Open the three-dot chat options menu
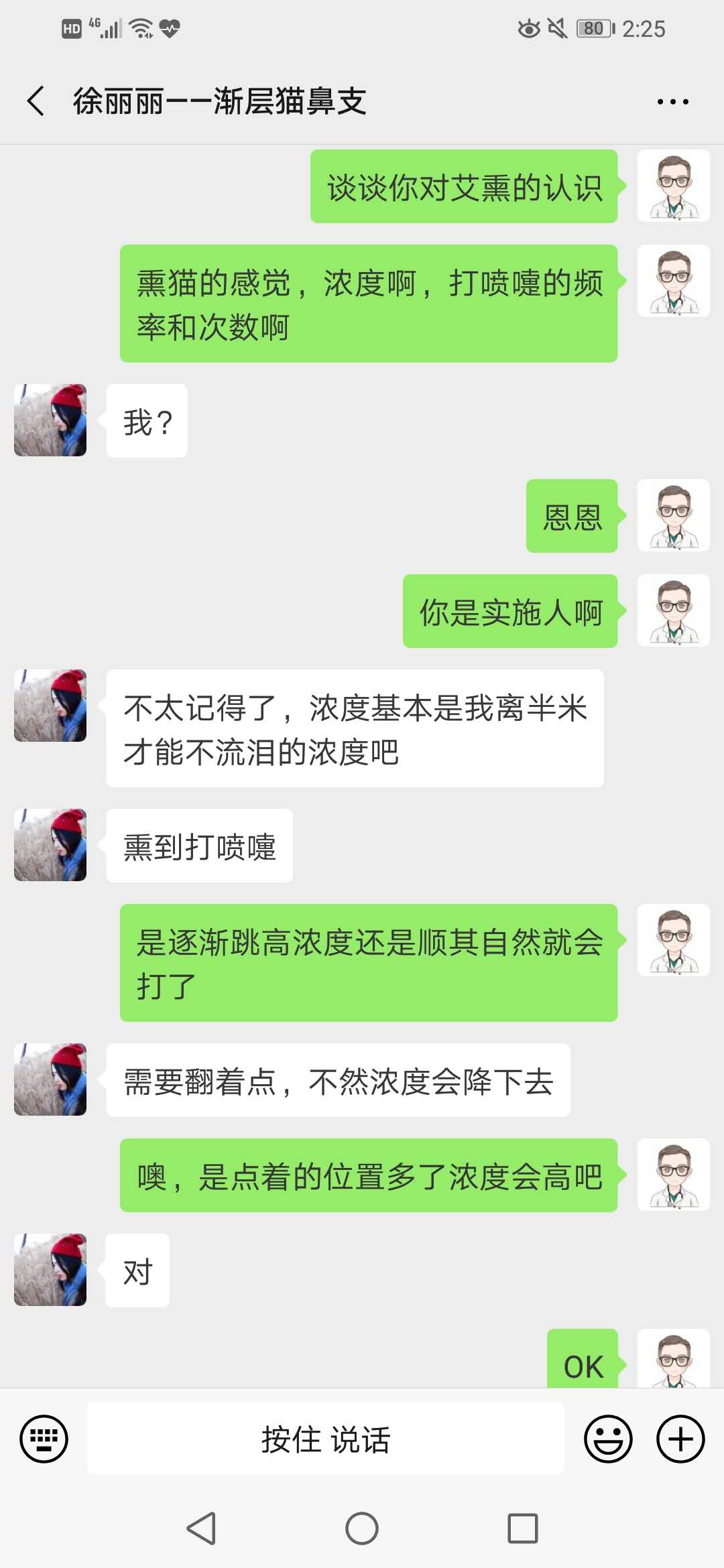This screenshot has height=1568, width=724. [671, 101]
